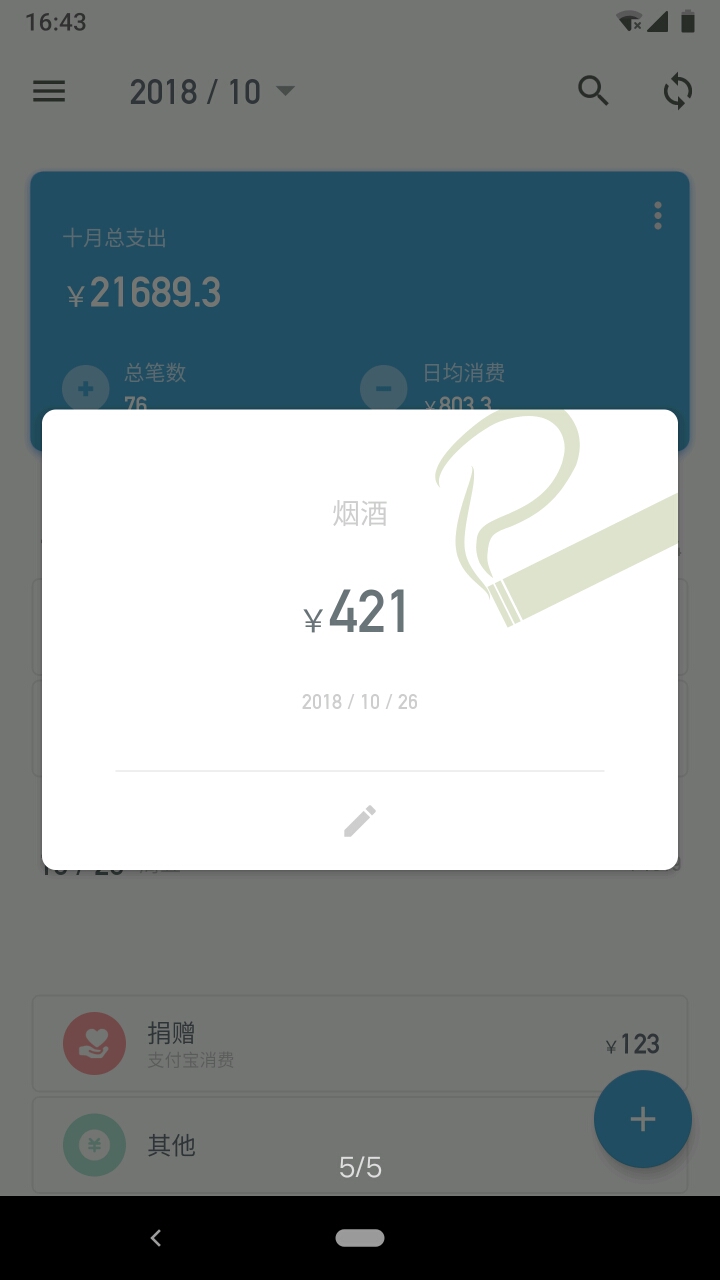Tap the blue floating add button
The image size is (720, 1280).
coord(642,1118)
